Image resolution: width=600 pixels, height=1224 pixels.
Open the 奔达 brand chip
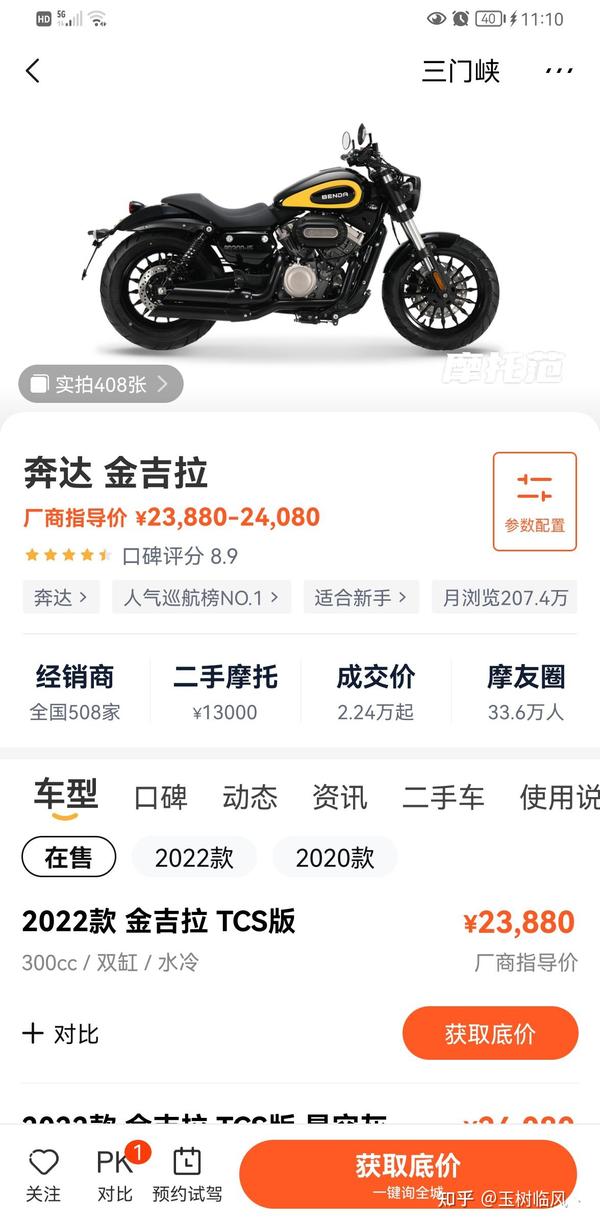tap(61, 598)
